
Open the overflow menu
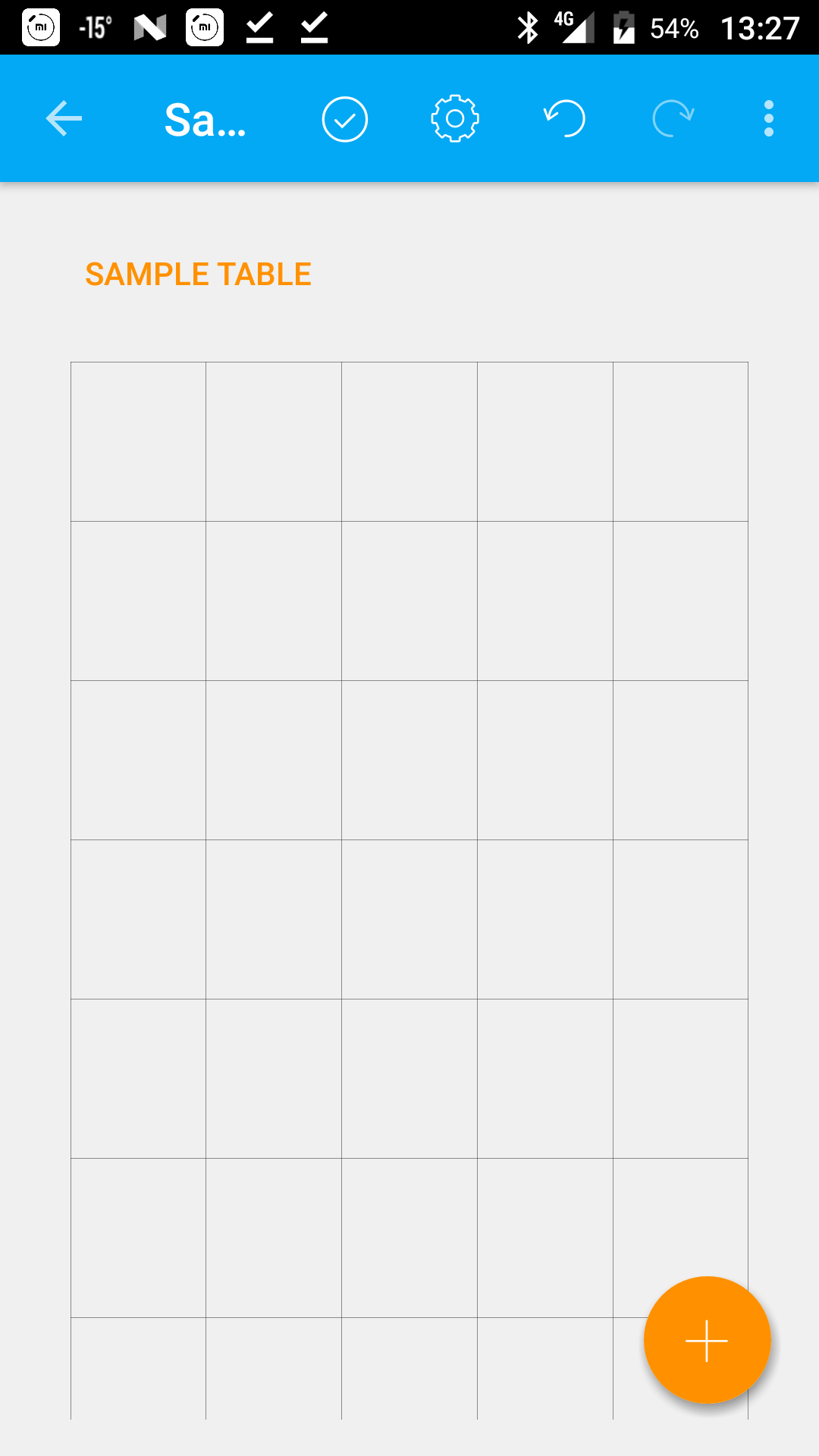coord(769,118)
